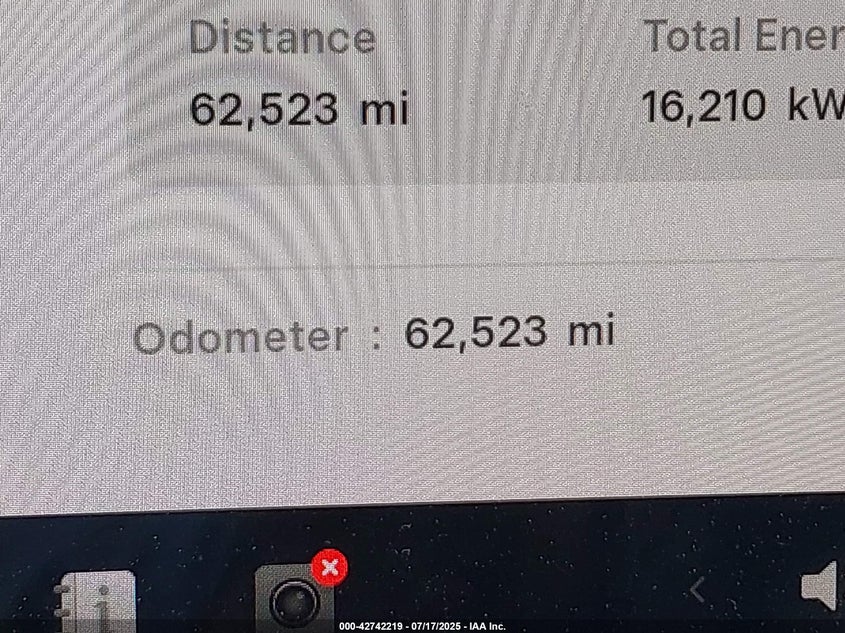Open the owner's manual app icon

(95, 600)
